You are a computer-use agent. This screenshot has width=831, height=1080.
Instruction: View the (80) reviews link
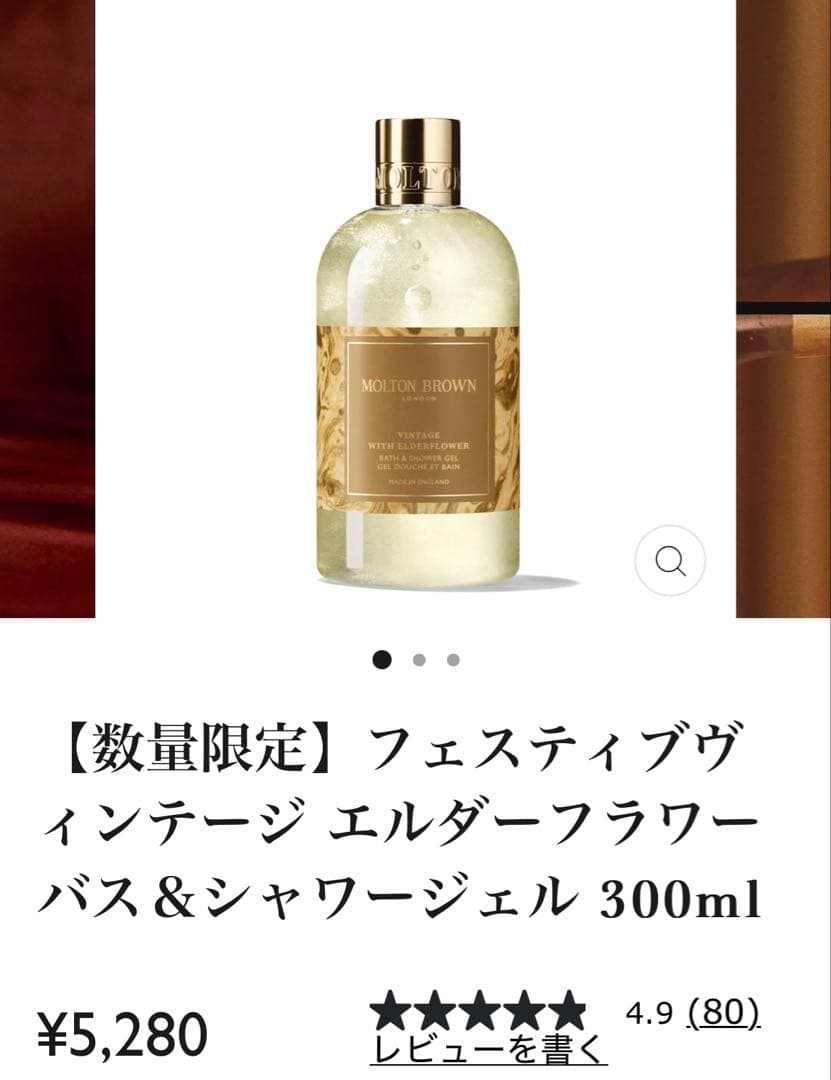pyautogui.click(x=724, y=1012)
